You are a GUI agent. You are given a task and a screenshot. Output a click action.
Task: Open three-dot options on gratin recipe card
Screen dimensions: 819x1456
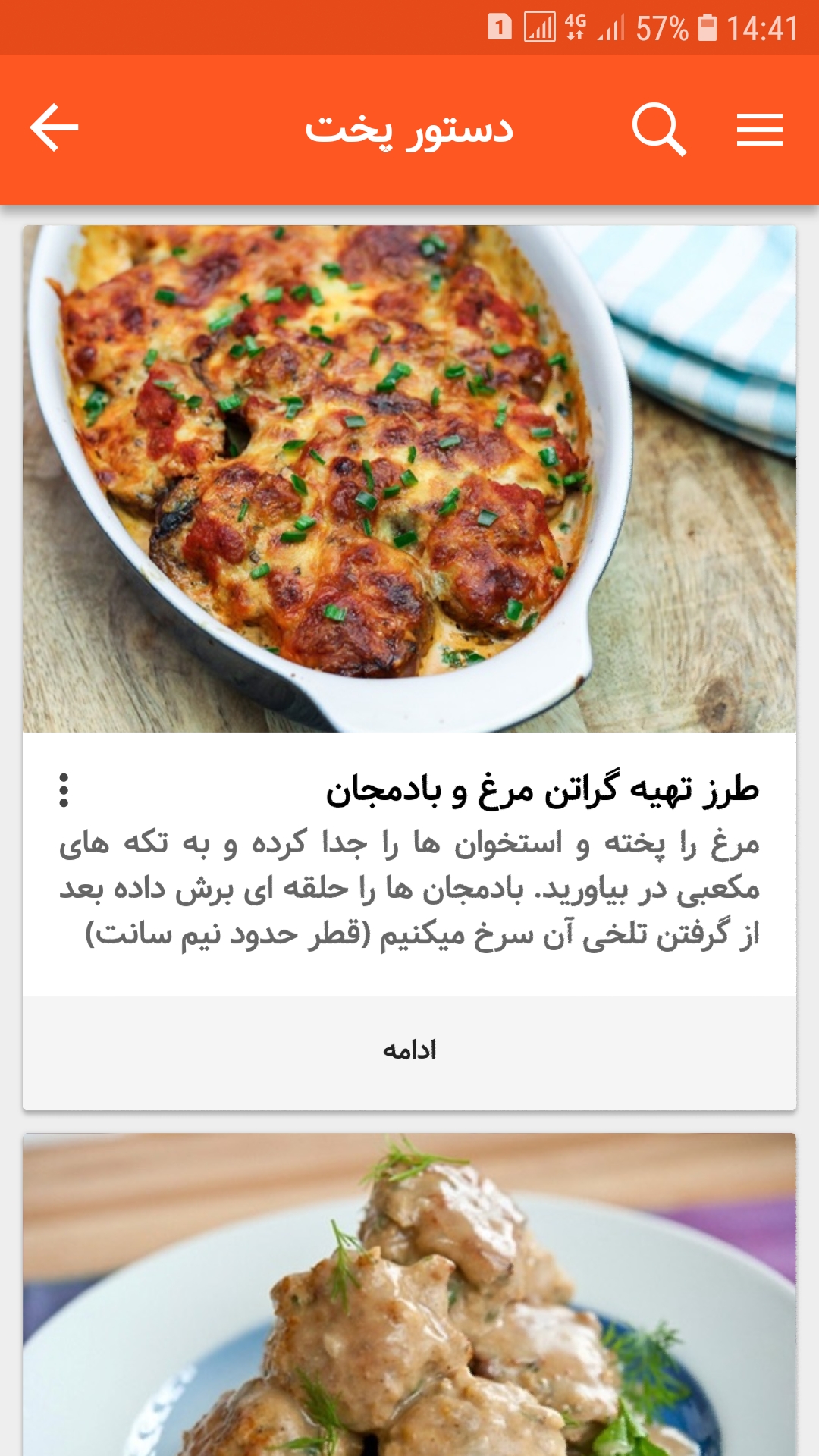click(x=64, y=790)
